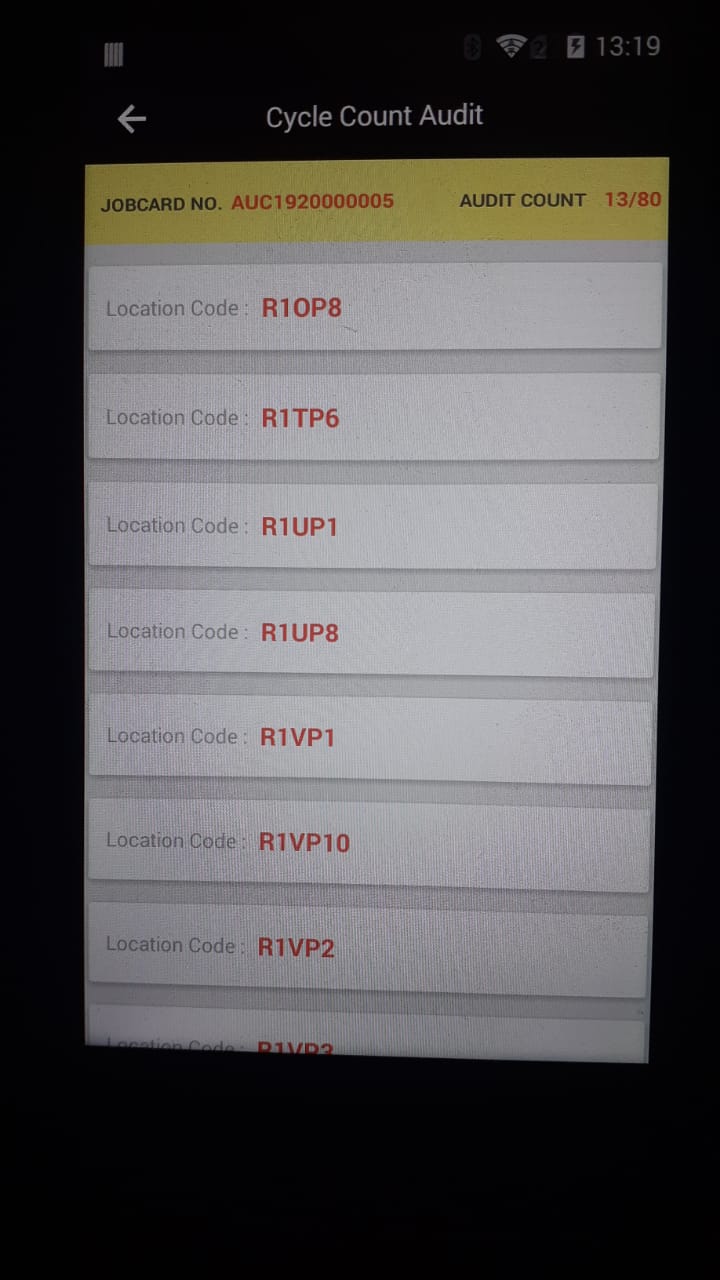Select location code R1TP6
The height and width of the screenshot is (1280, 720).
click(374, 416)
